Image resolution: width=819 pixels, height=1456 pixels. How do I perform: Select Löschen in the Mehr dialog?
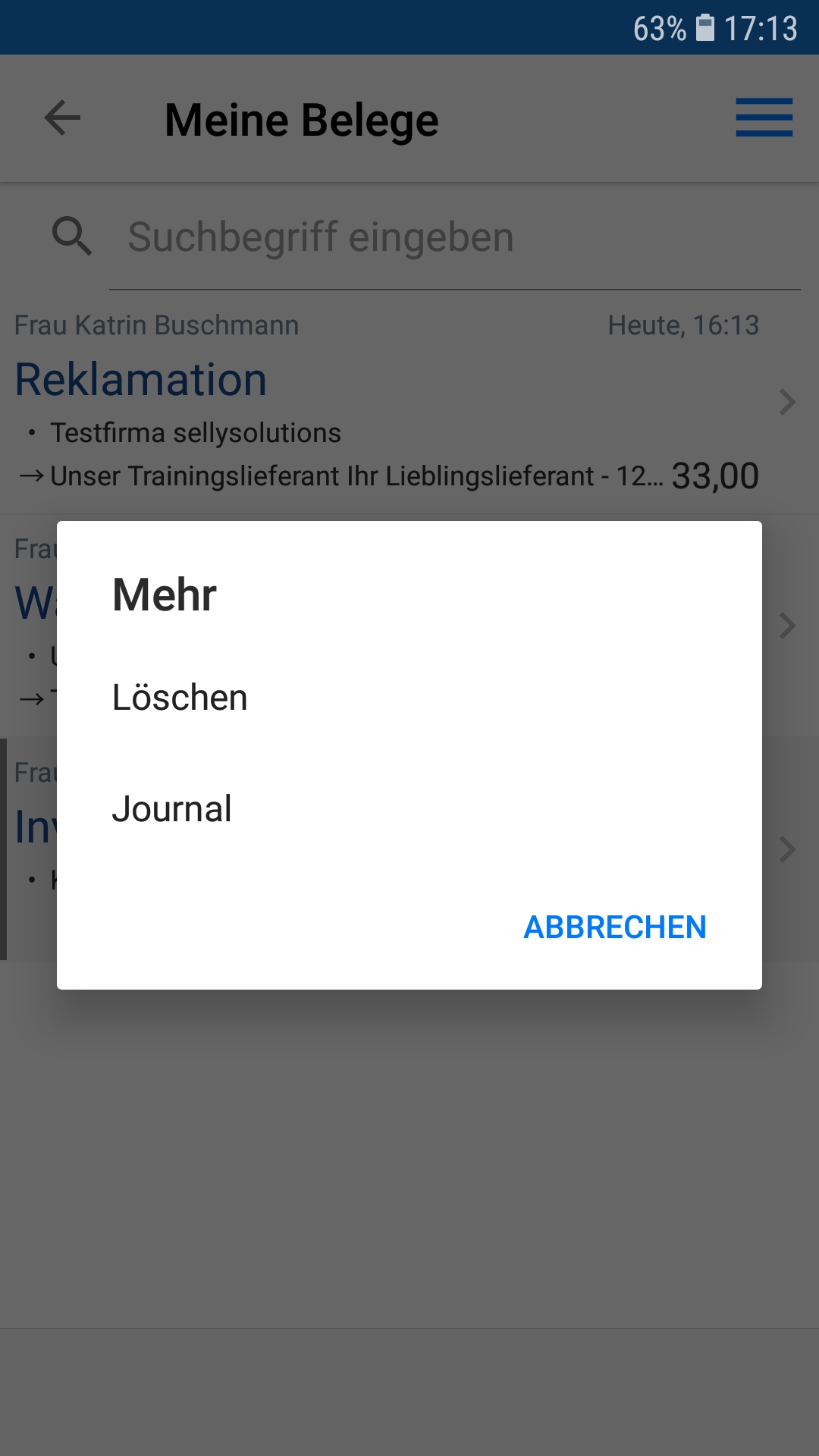180,698
